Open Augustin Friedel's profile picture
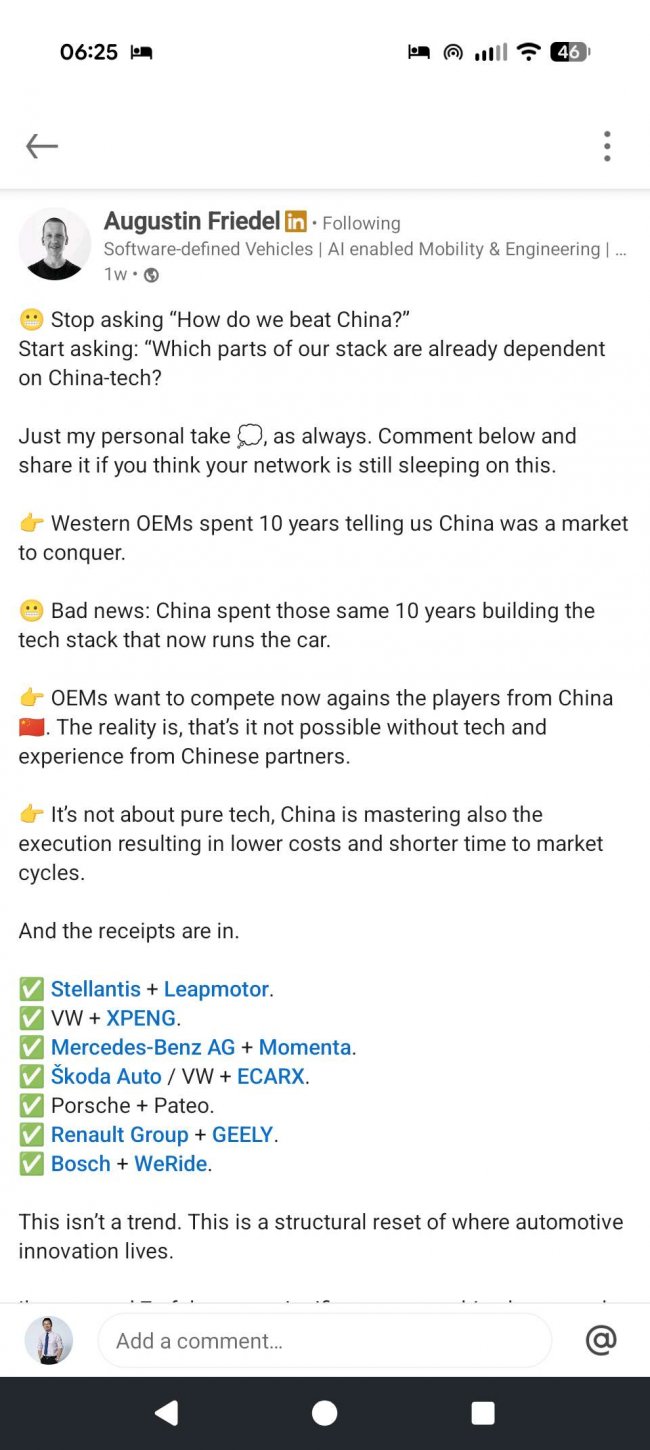This screenshot has height=1450, width=650. click(x=55, y=244)
